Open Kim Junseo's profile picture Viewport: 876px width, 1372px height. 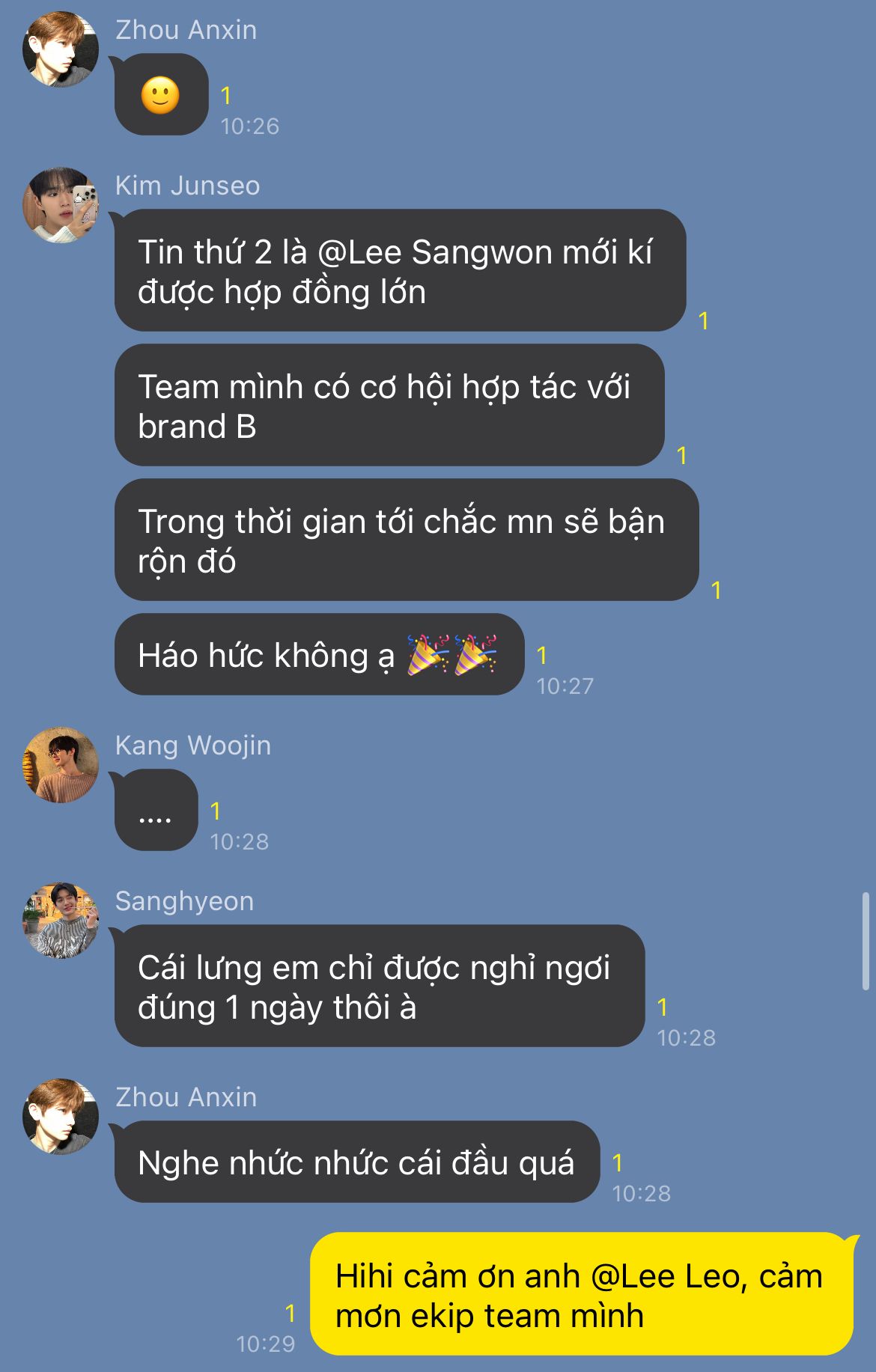(x=61, y=204)
